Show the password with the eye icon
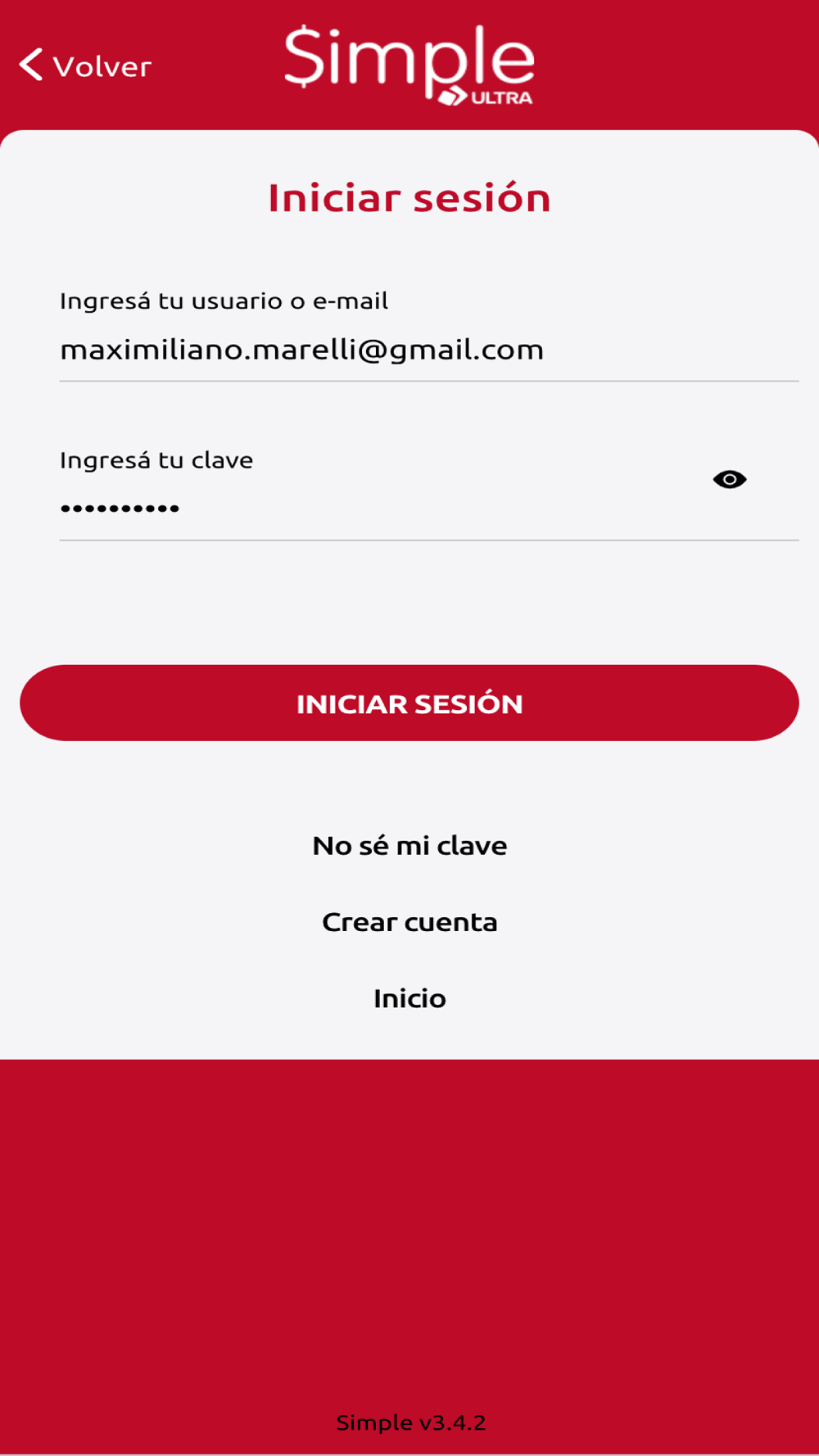The image size is (819, 1456). click(730, 479)
